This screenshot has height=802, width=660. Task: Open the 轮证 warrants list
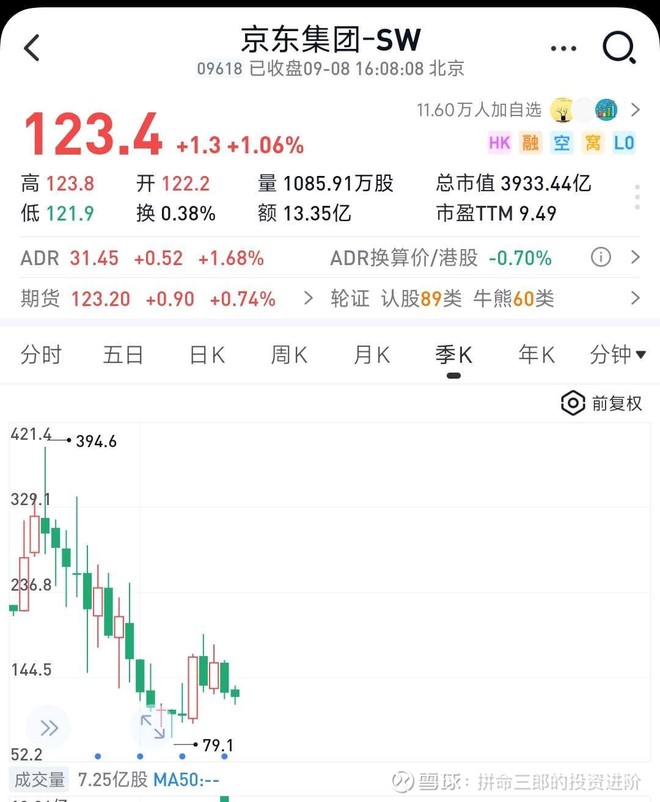point(485,298)
